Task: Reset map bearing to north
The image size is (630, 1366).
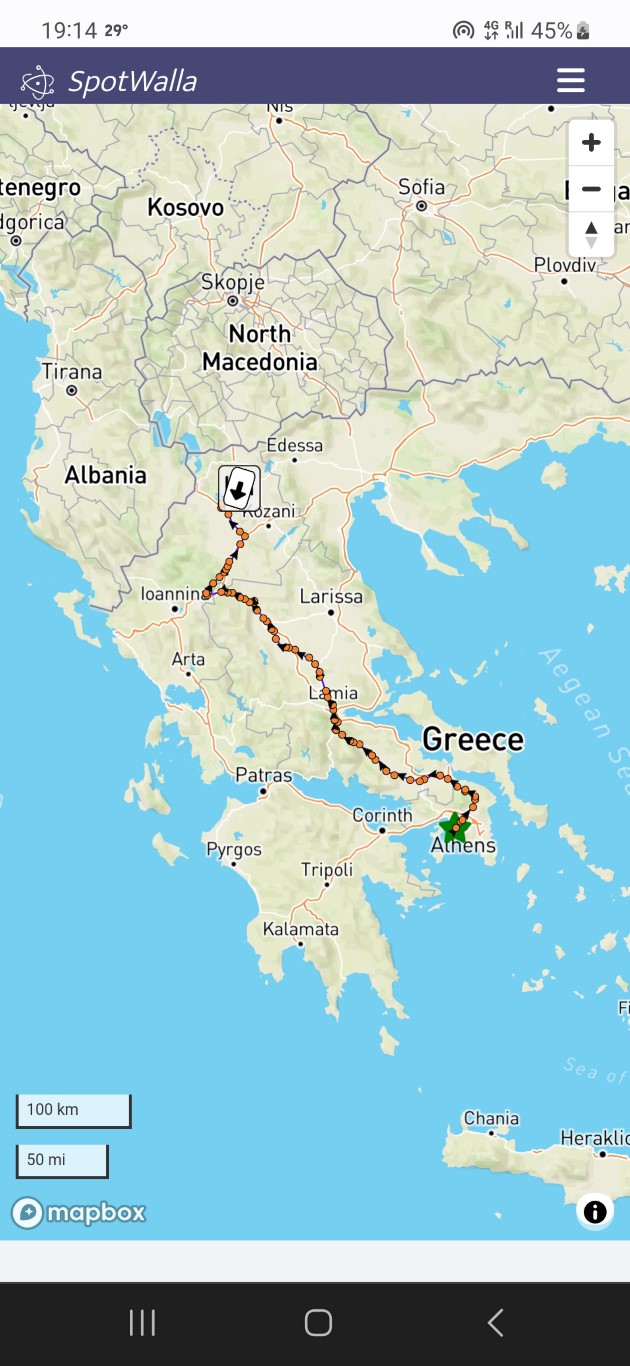Action: click(591, 234)
